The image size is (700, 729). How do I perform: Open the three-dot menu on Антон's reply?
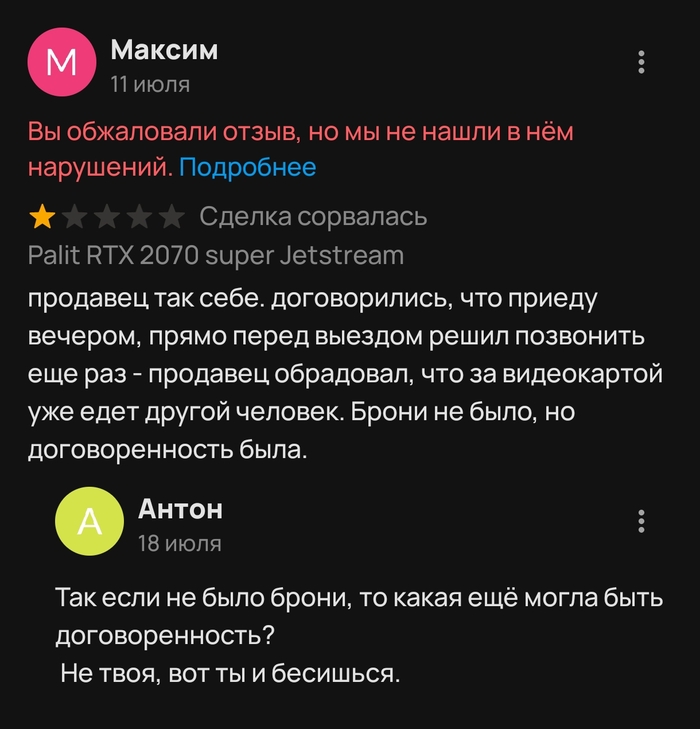coord(641,521)
